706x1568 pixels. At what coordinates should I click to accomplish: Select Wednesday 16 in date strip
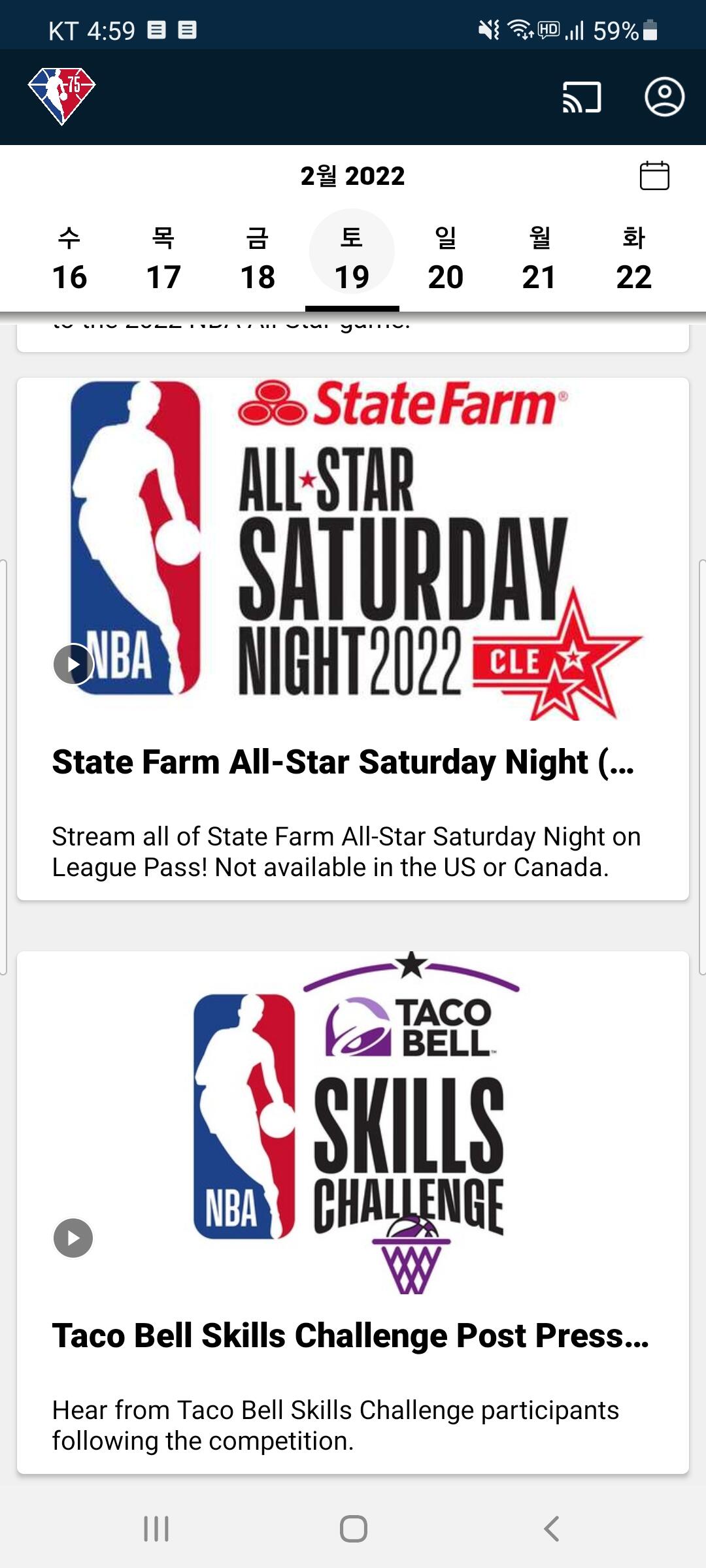(x=70, y=259)
